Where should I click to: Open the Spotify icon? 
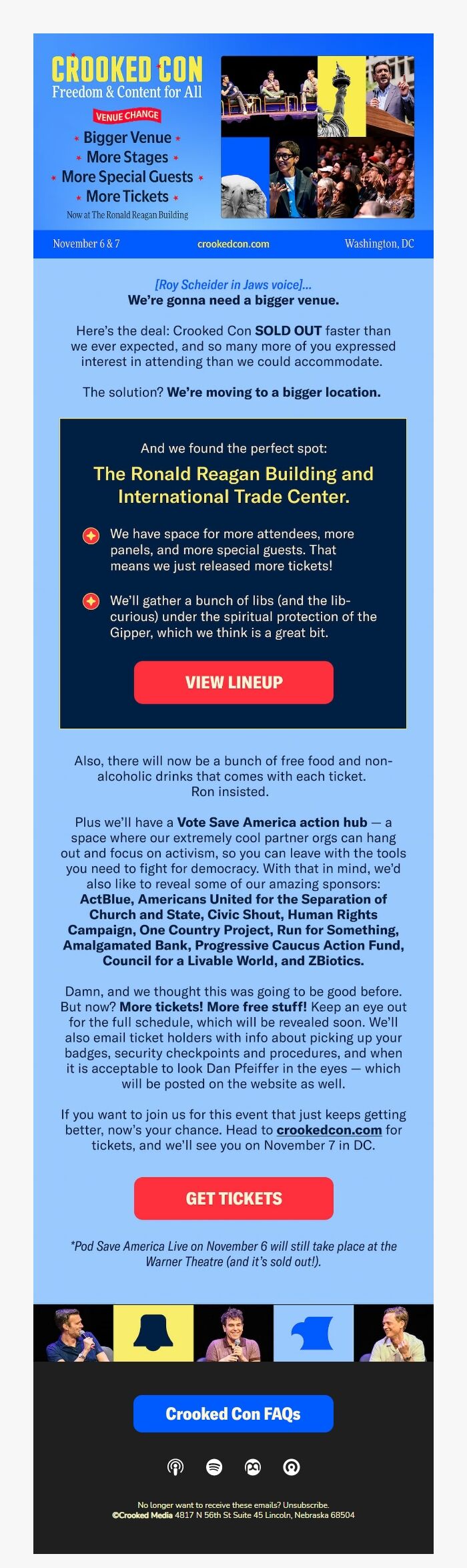coord(214,1466)
